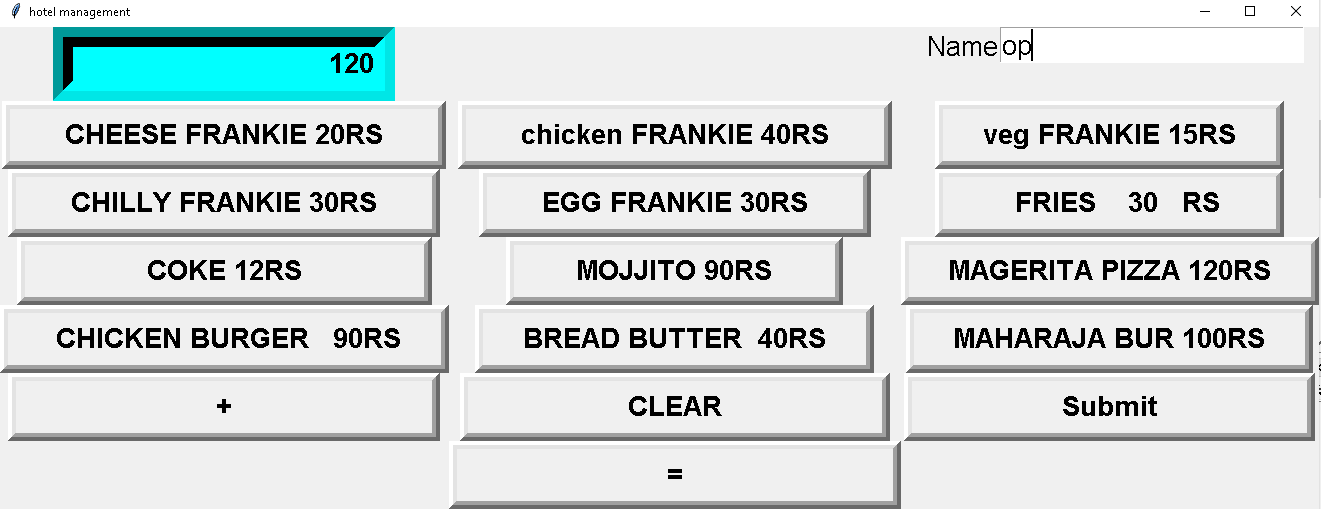The height and width of the screenshot is (509, 1321).
Task: Tap the plus operator button
Action: pyautogui.click(x=224, y=406)
